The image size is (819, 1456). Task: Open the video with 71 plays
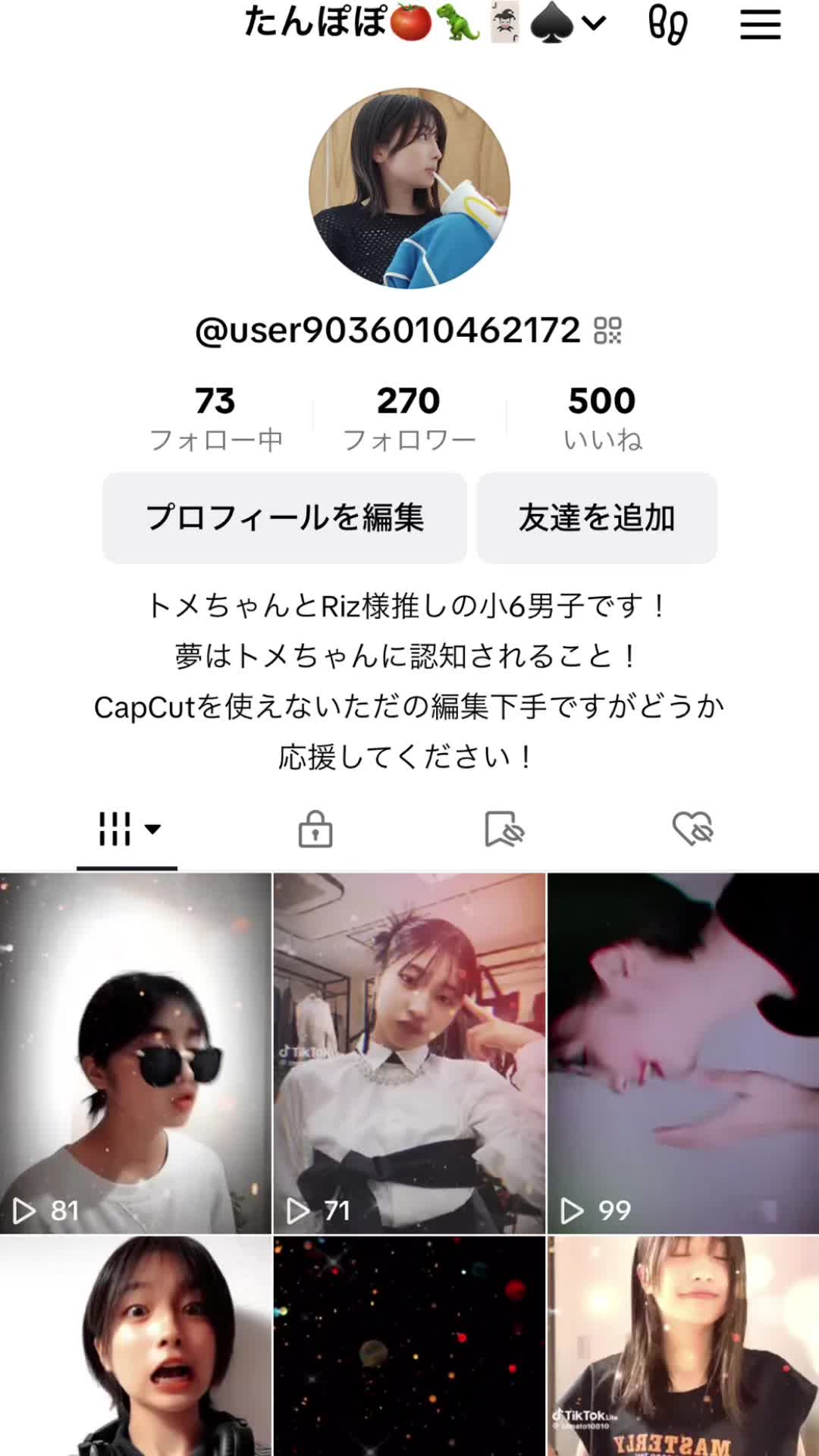(x=409, y=1053)
